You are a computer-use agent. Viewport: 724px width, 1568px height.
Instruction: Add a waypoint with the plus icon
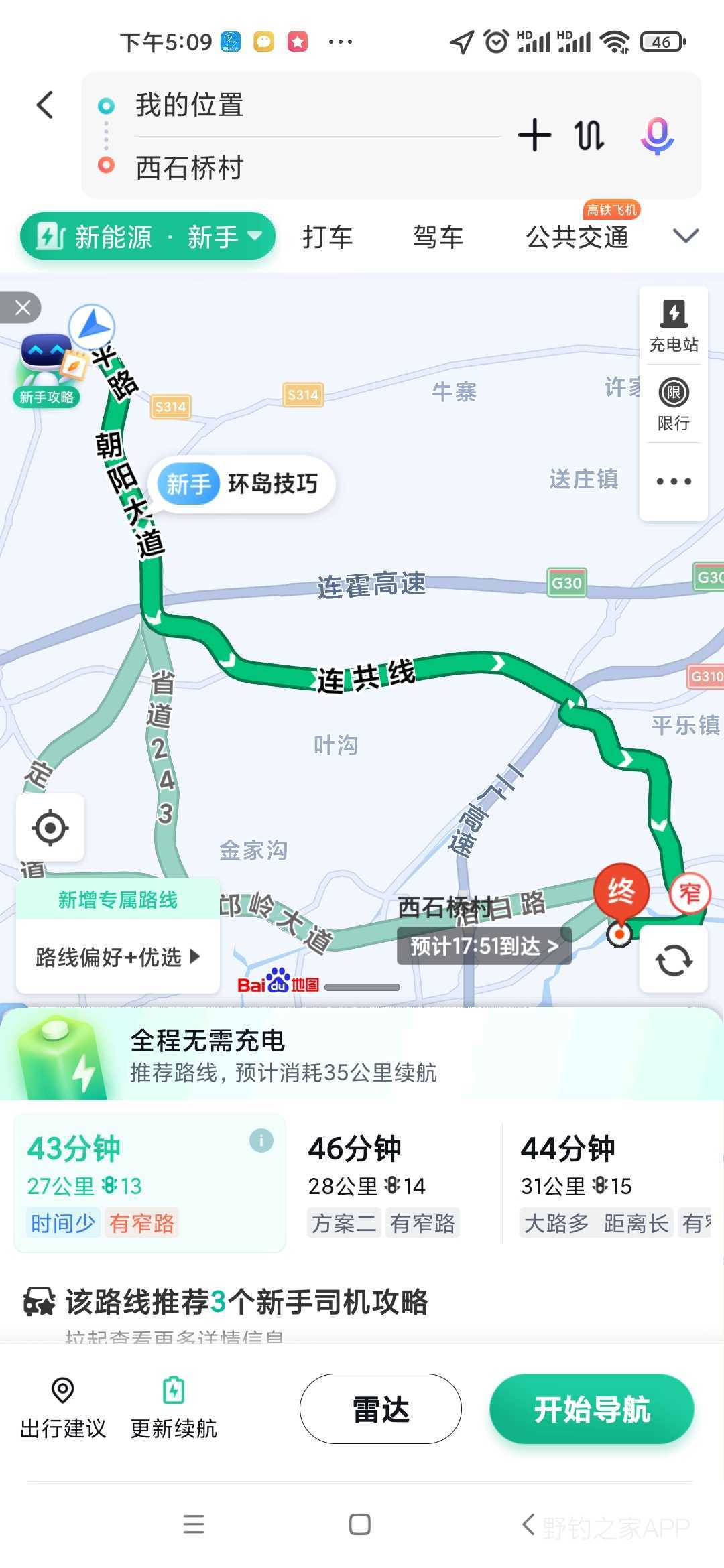tap(534, 135)
